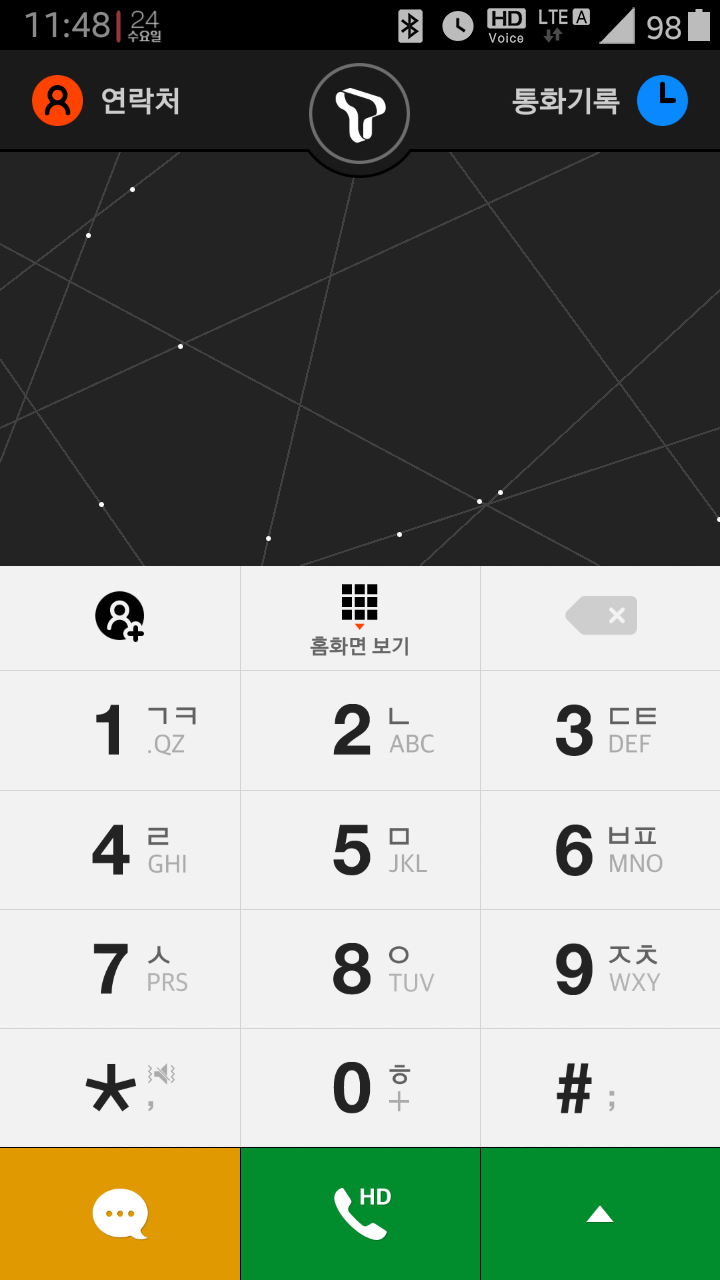Dial digit 1 on the keypad
Screen dimensions: 720x1280
[120, 730]
